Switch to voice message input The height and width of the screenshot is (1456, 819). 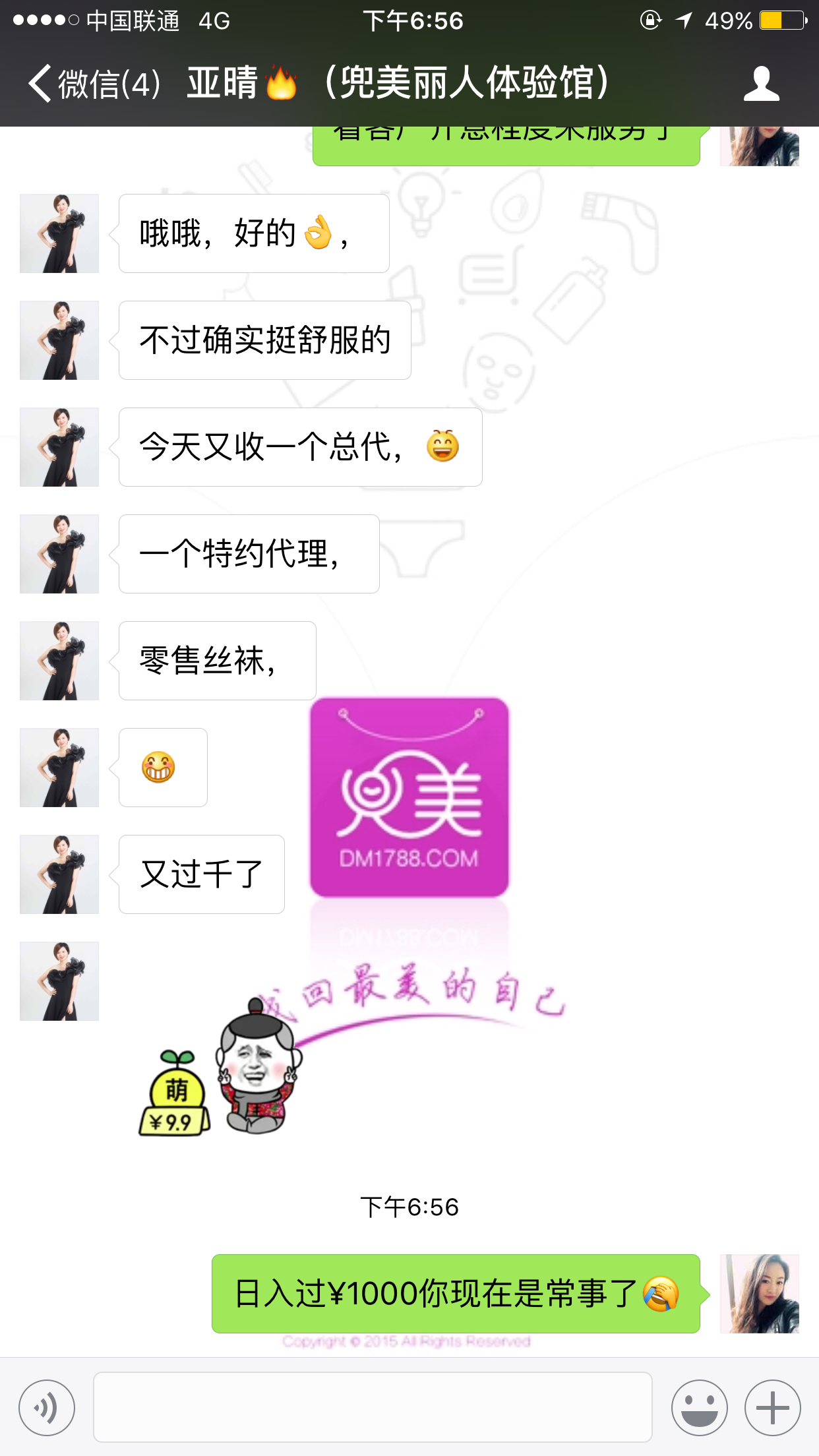coord(46,1407)
